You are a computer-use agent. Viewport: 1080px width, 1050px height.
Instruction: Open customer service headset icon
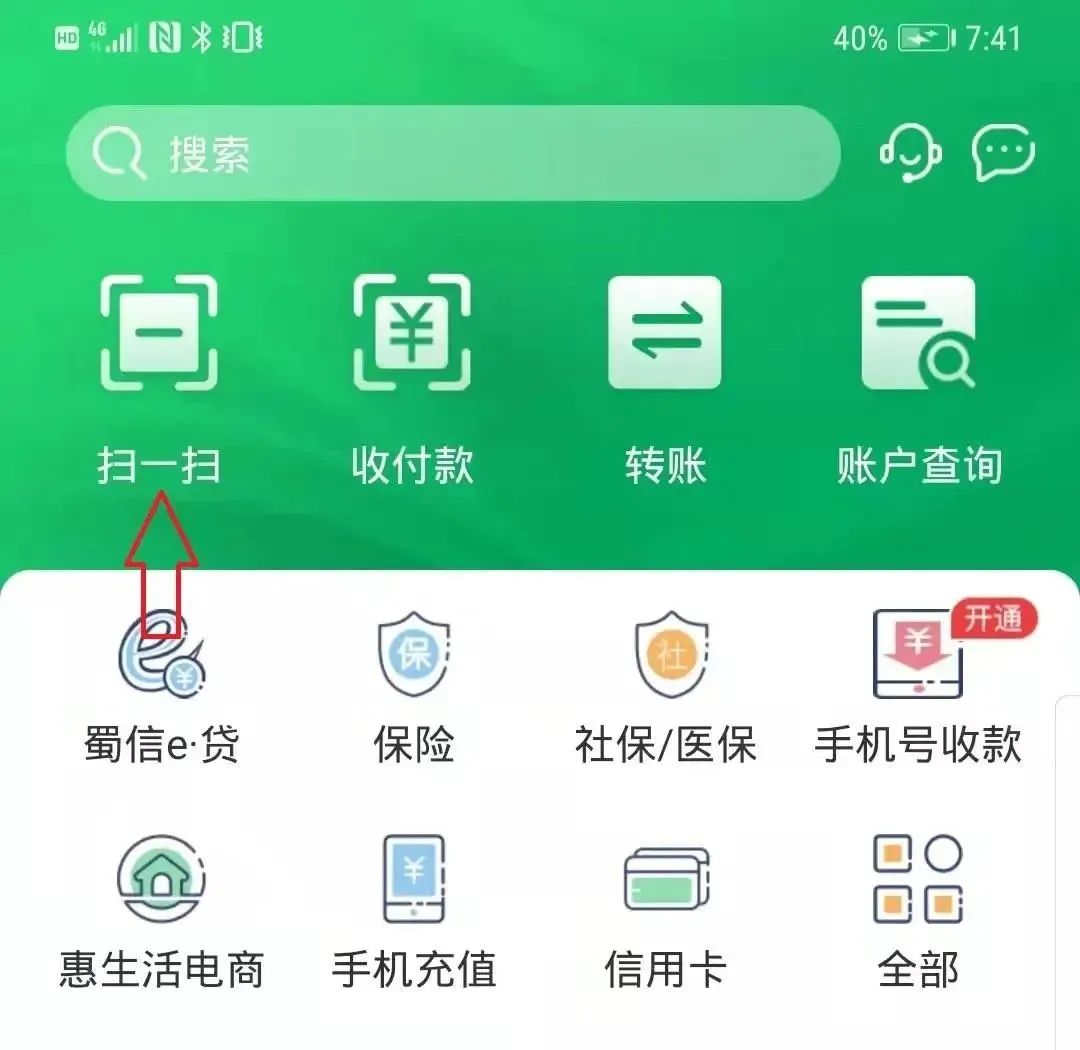click(x=910, y=153)
